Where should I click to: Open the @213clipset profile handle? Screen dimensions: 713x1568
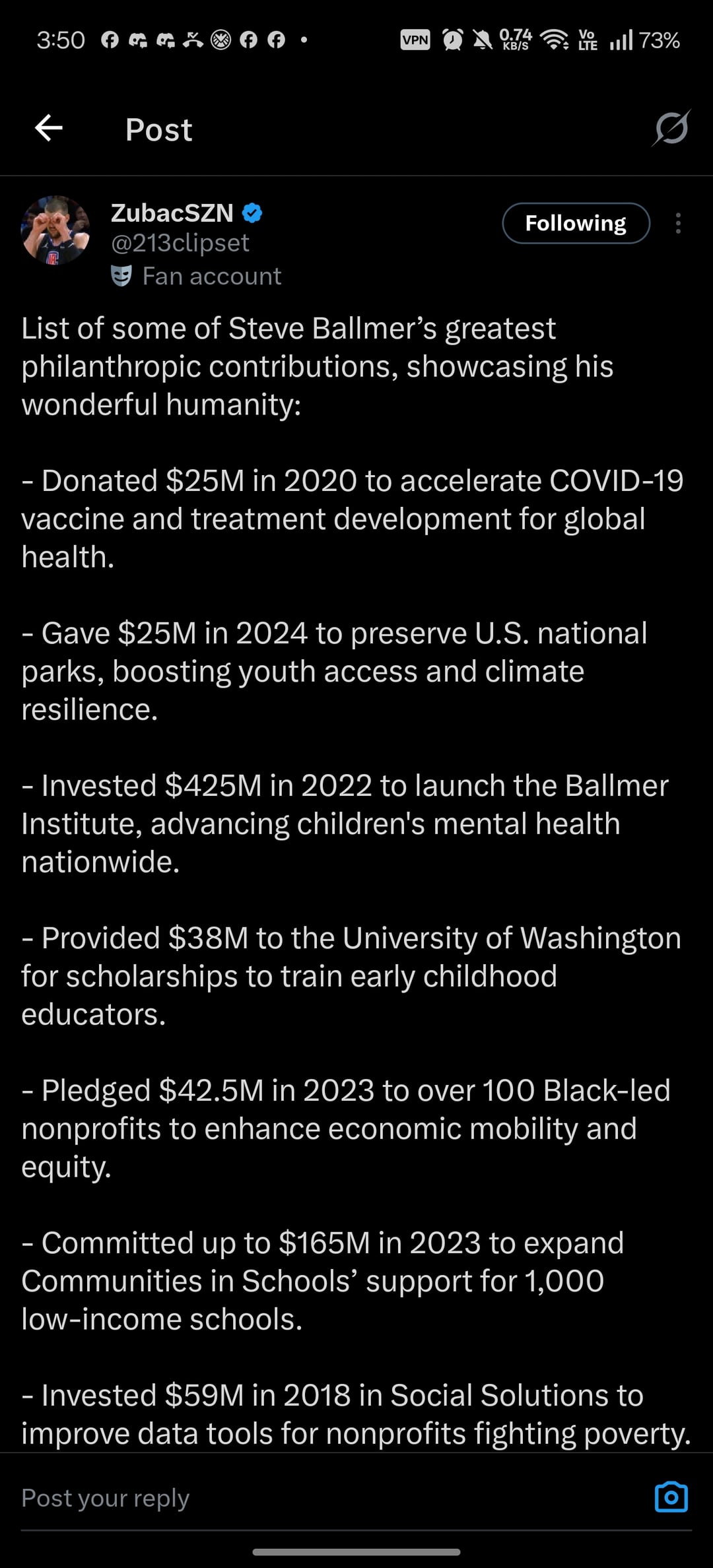point(180,243)
